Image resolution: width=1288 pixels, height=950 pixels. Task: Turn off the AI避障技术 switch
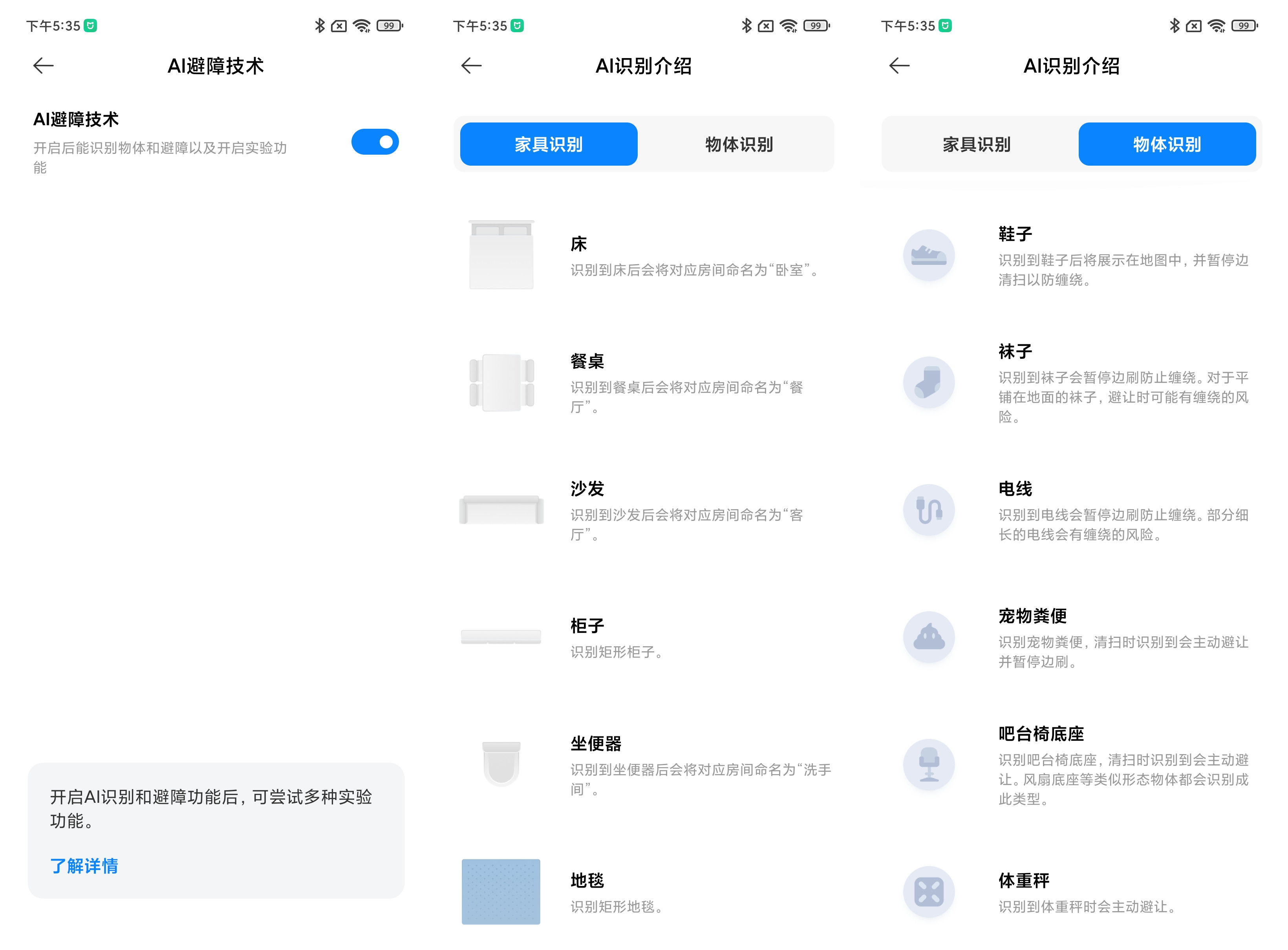[375, 142]
